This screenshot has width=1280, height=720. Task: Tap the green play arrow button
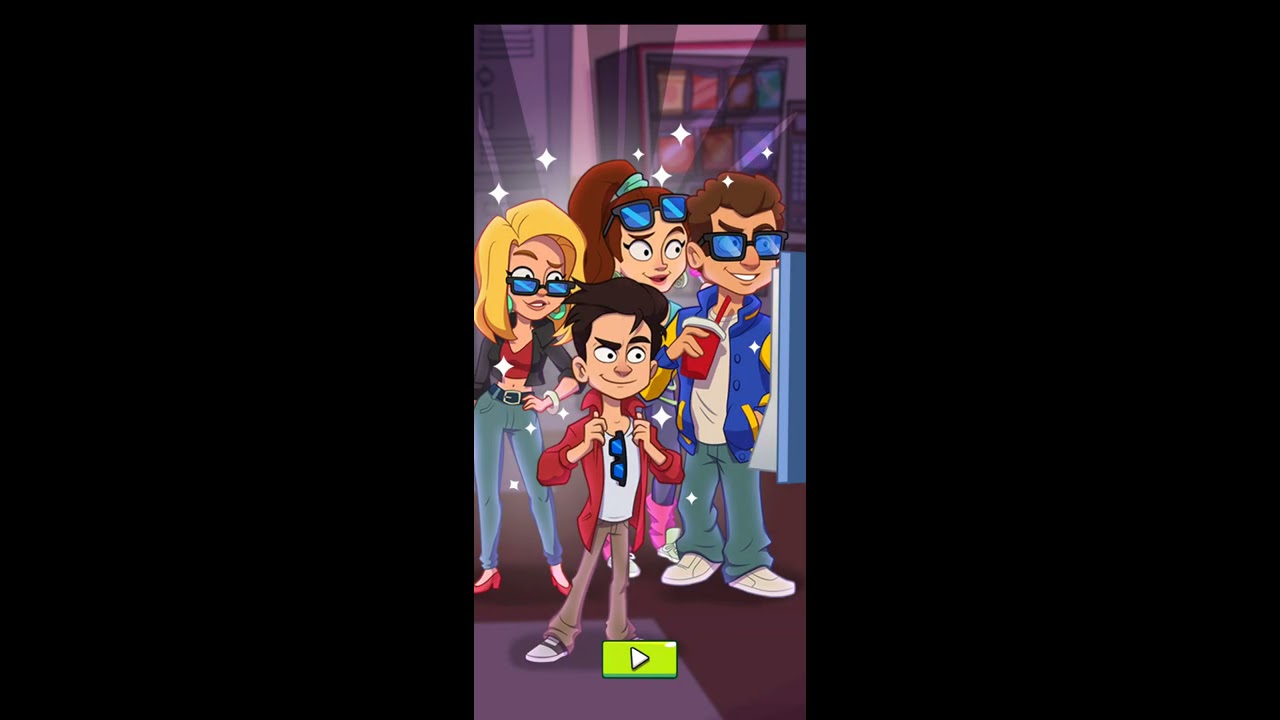coord(640,660)
